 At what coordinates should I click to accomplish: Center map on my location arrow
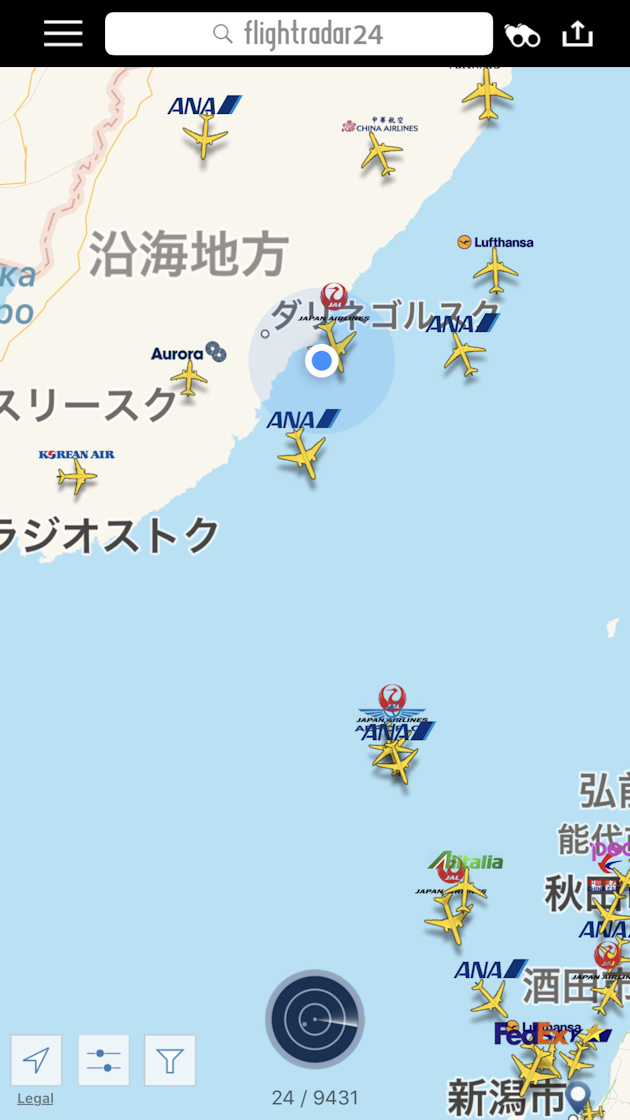tap(36, 1060)
